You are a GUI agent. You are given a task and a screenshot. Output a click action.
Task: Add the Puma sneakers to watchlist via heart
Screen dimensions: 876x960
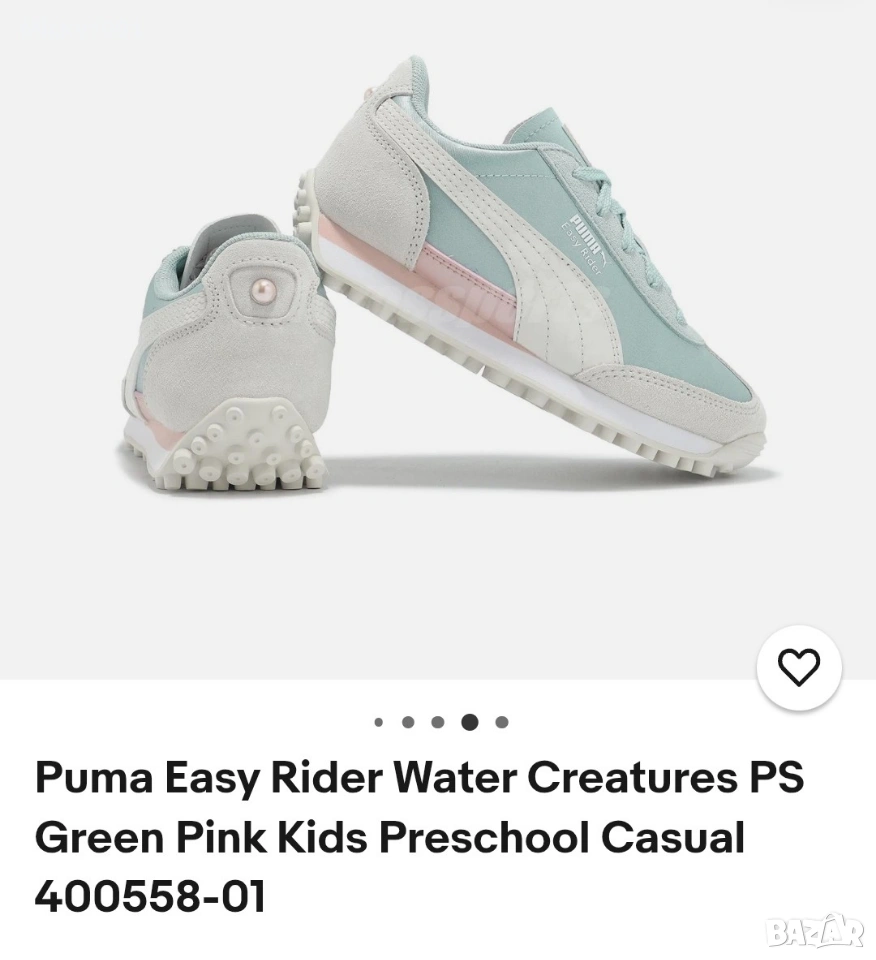(798, 667)
